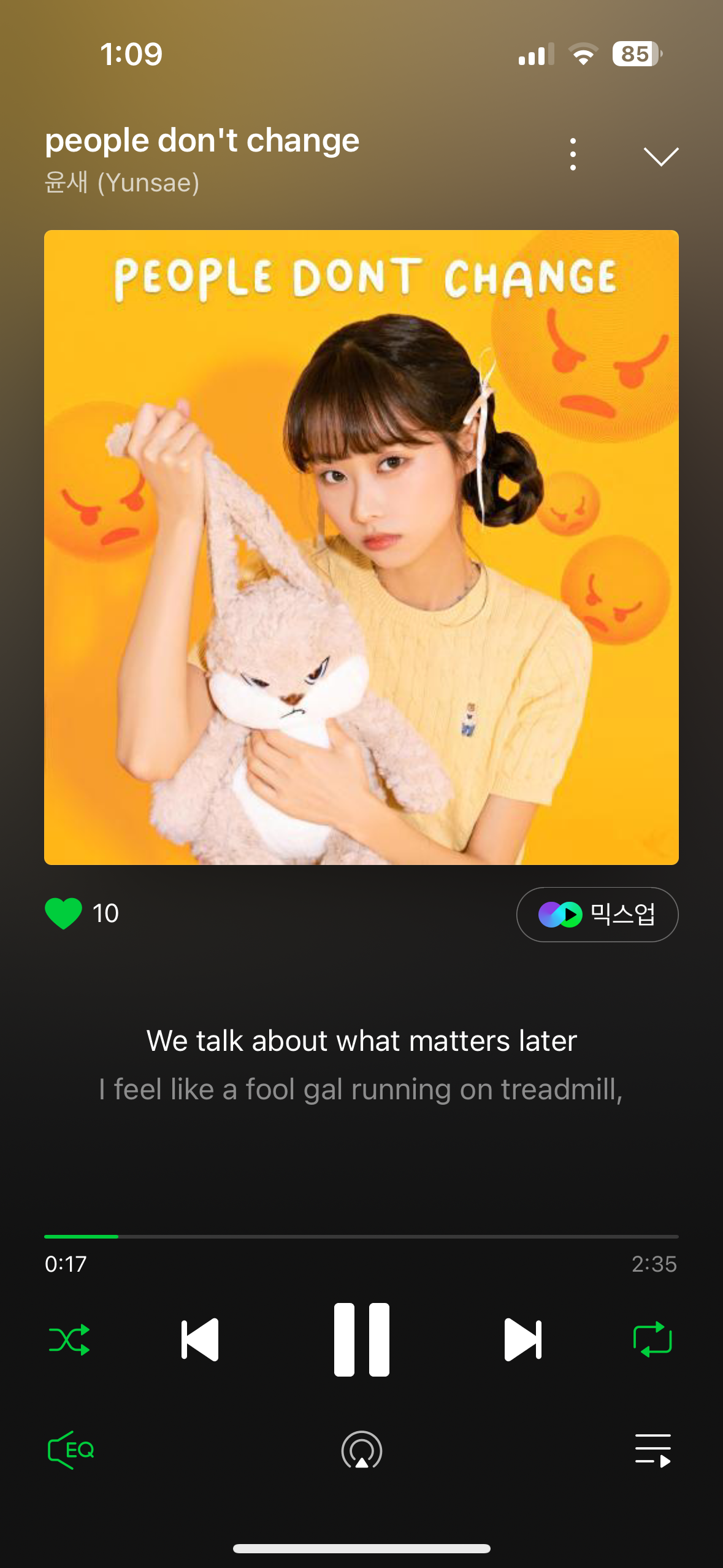This screenshot has height=1568, width=723.
Task: Toggle shuffle playback
Action: (x=69, y=1339)
